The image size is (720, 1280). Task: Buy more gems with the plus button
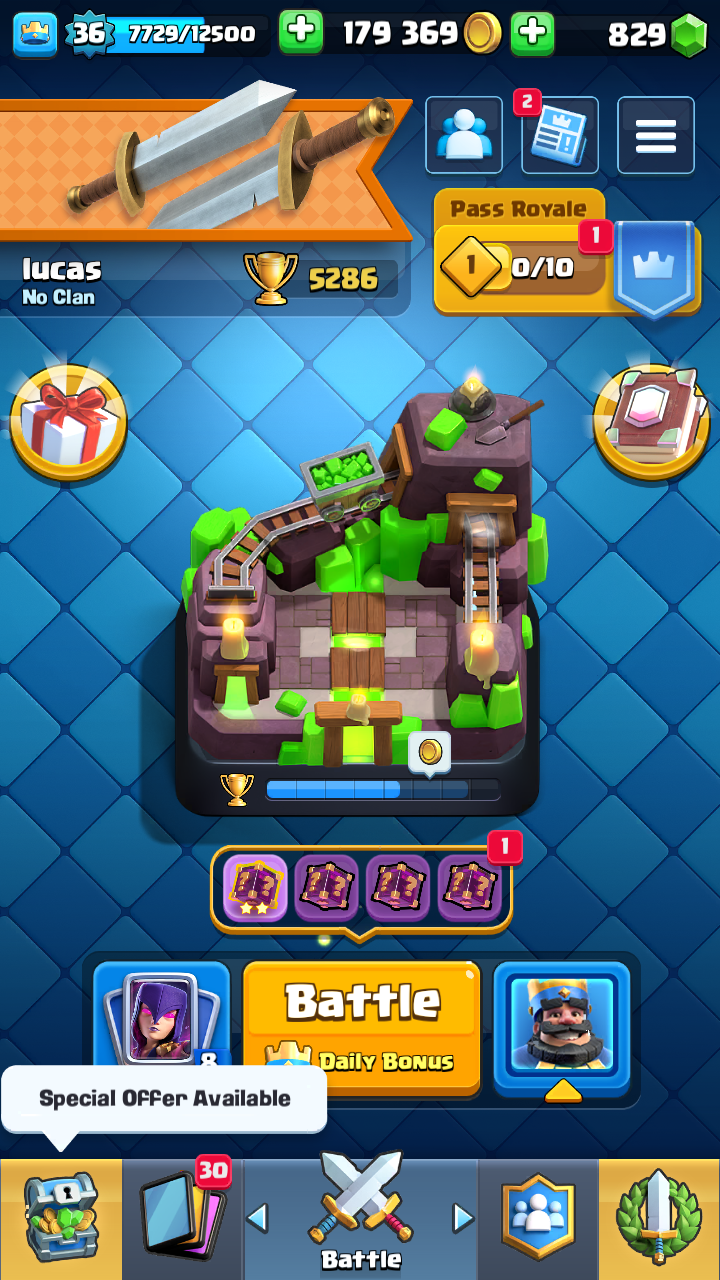pyautogui.click(x=532, y=34)
